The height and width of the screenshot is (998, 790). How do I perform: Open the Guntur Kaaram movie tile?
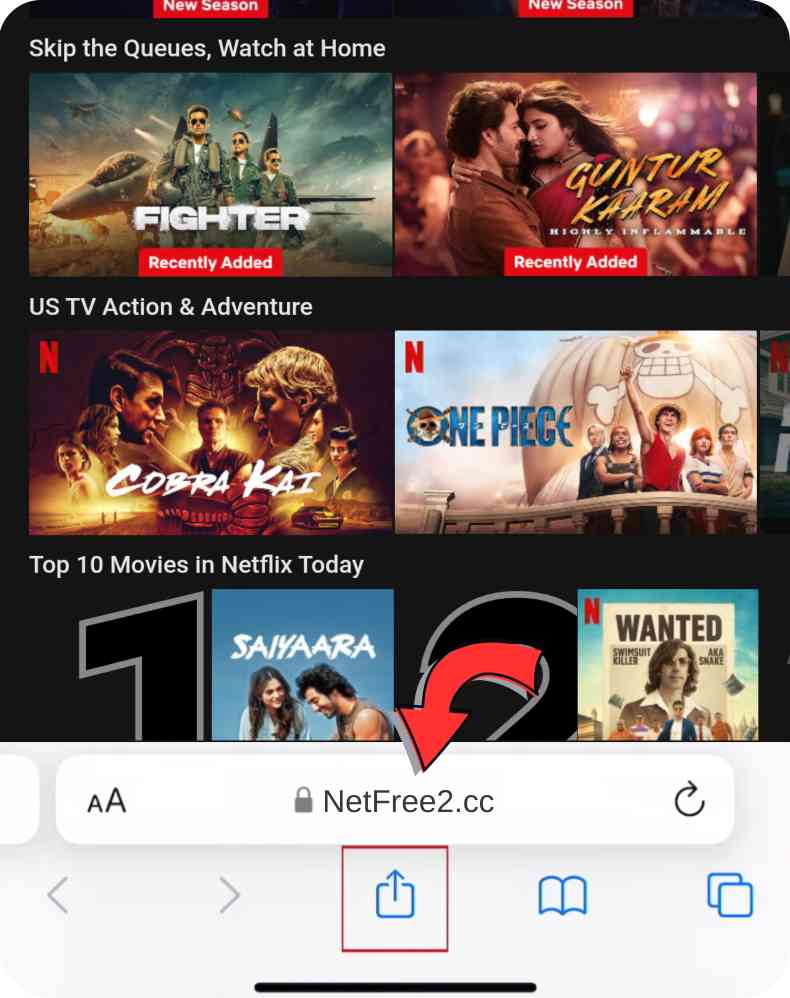[x=575, y=174]
